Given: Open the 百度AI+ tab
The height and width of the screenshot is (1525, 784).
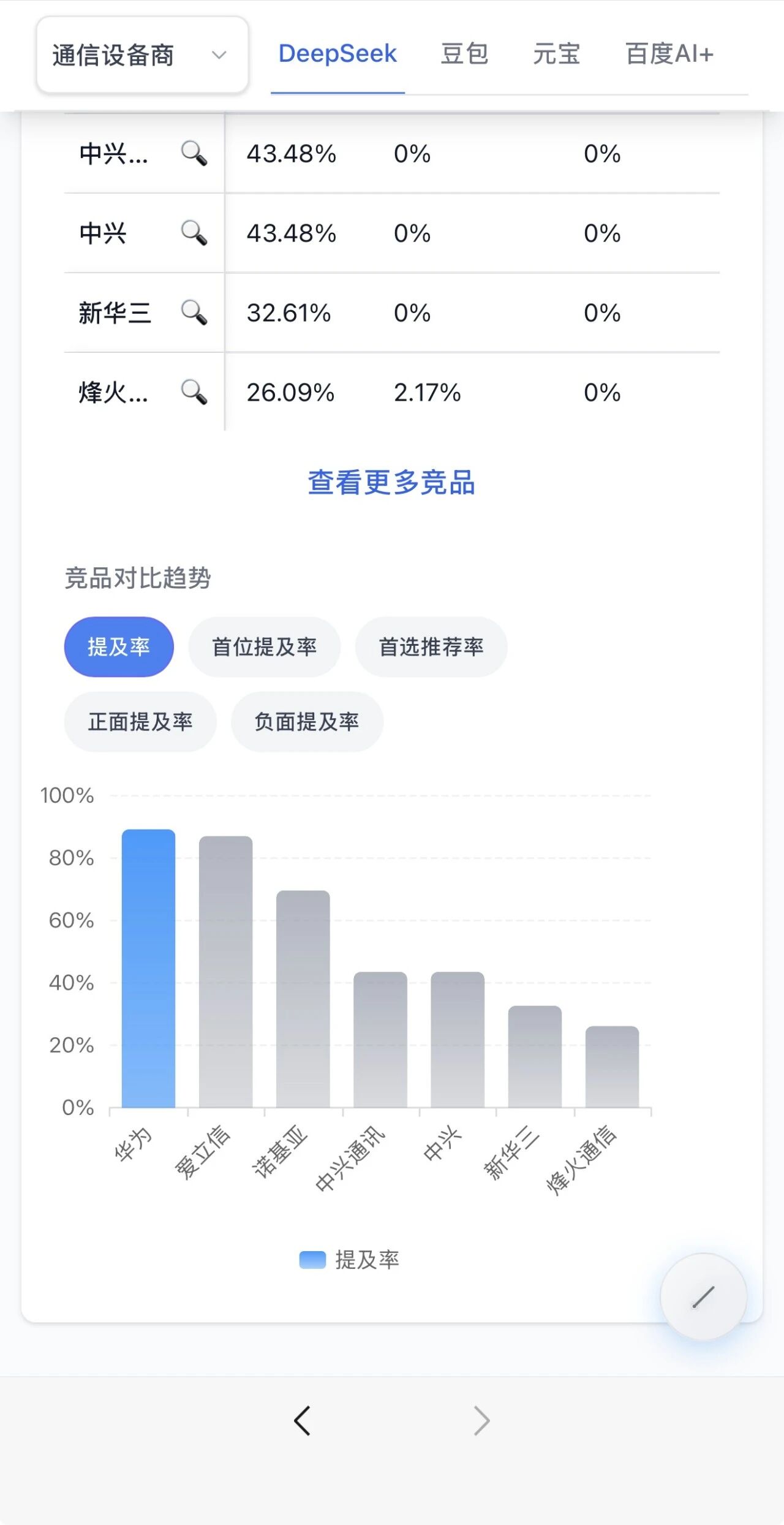Looking at the screenshot, I should (669, 54).
